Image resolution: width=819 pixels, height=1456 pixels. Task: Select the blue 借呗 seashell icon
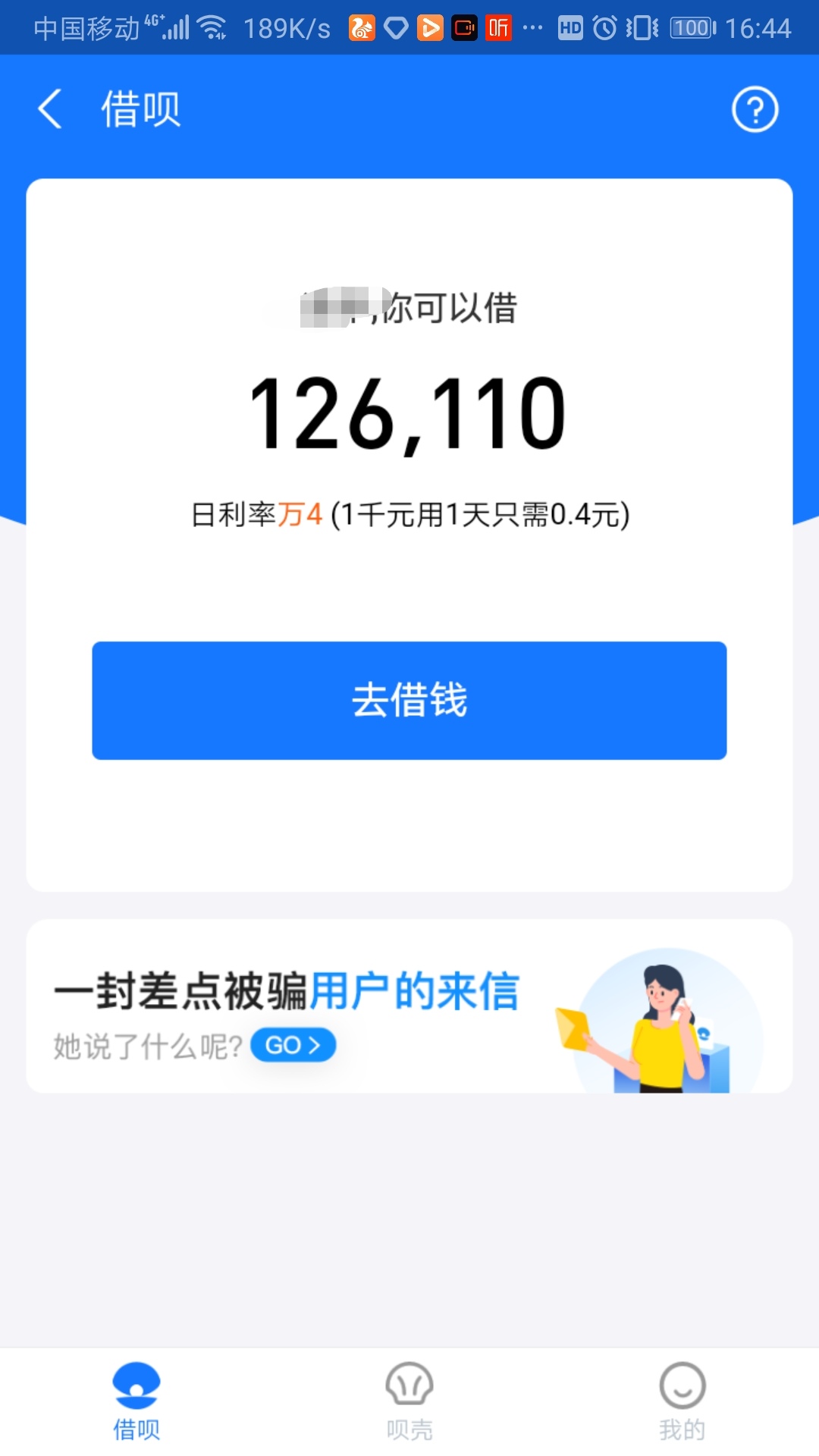[x=136, y=1385]
